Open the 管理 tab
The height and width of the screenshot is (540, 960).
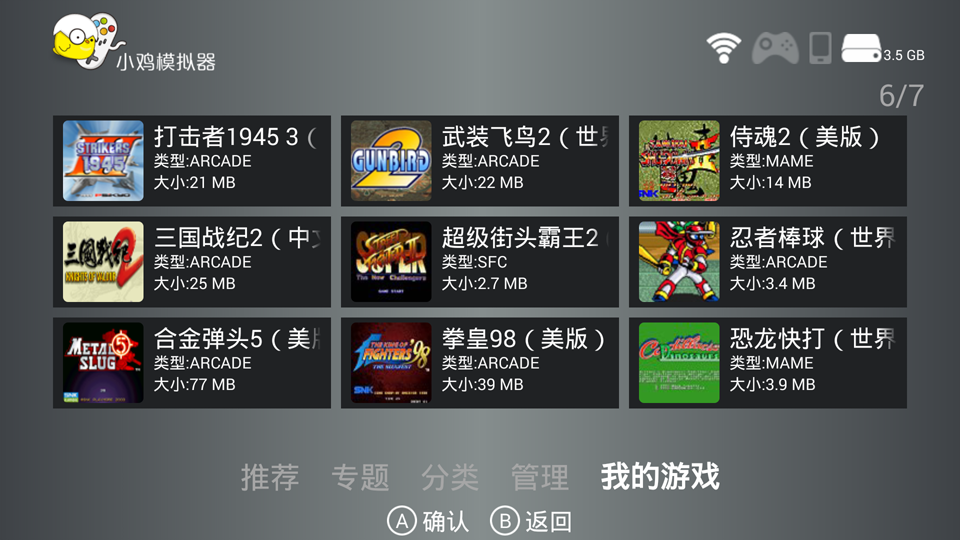pos(540,477)
